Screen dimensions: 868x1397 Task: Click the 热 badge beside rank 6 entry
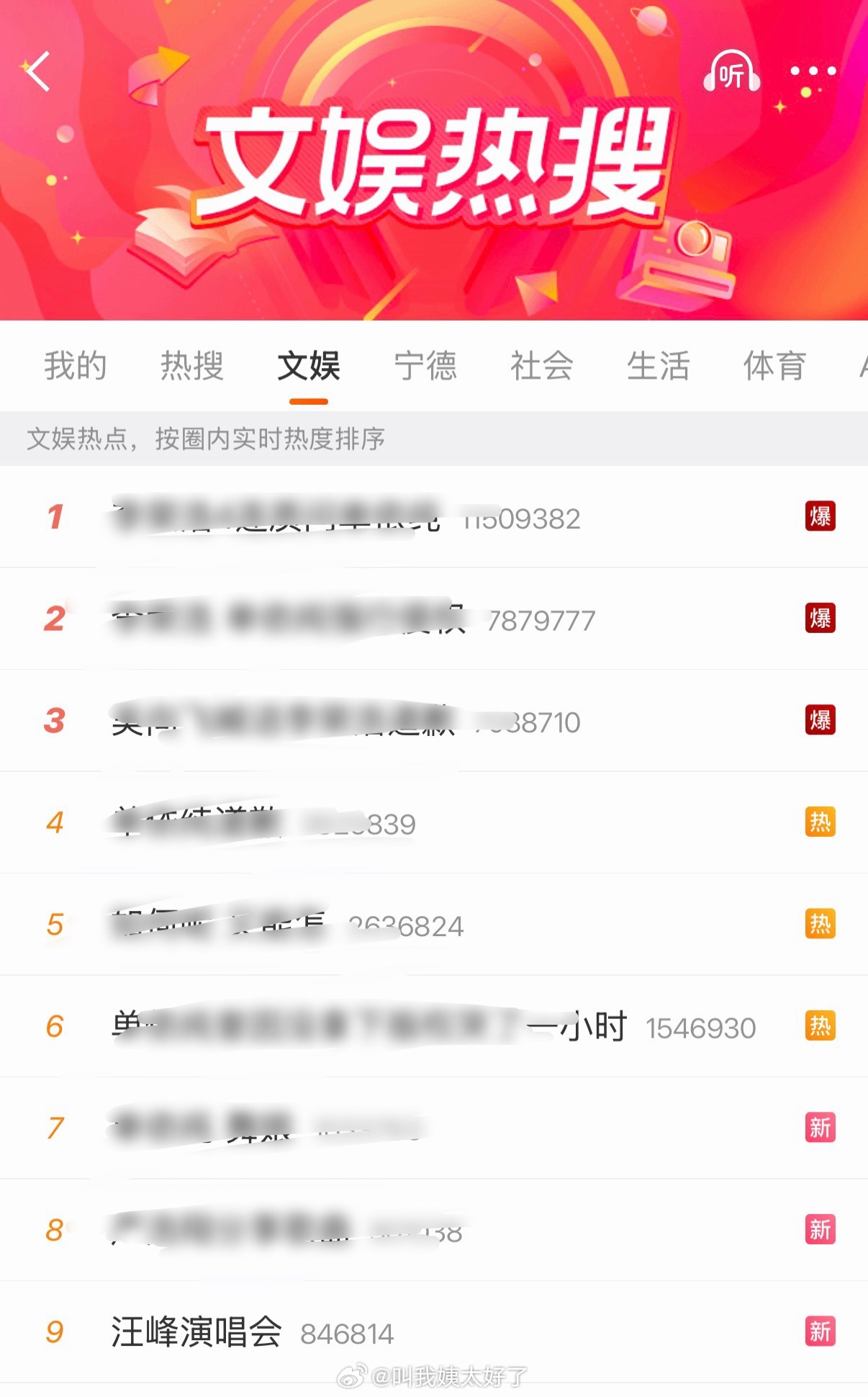[x=820, y=1027]
